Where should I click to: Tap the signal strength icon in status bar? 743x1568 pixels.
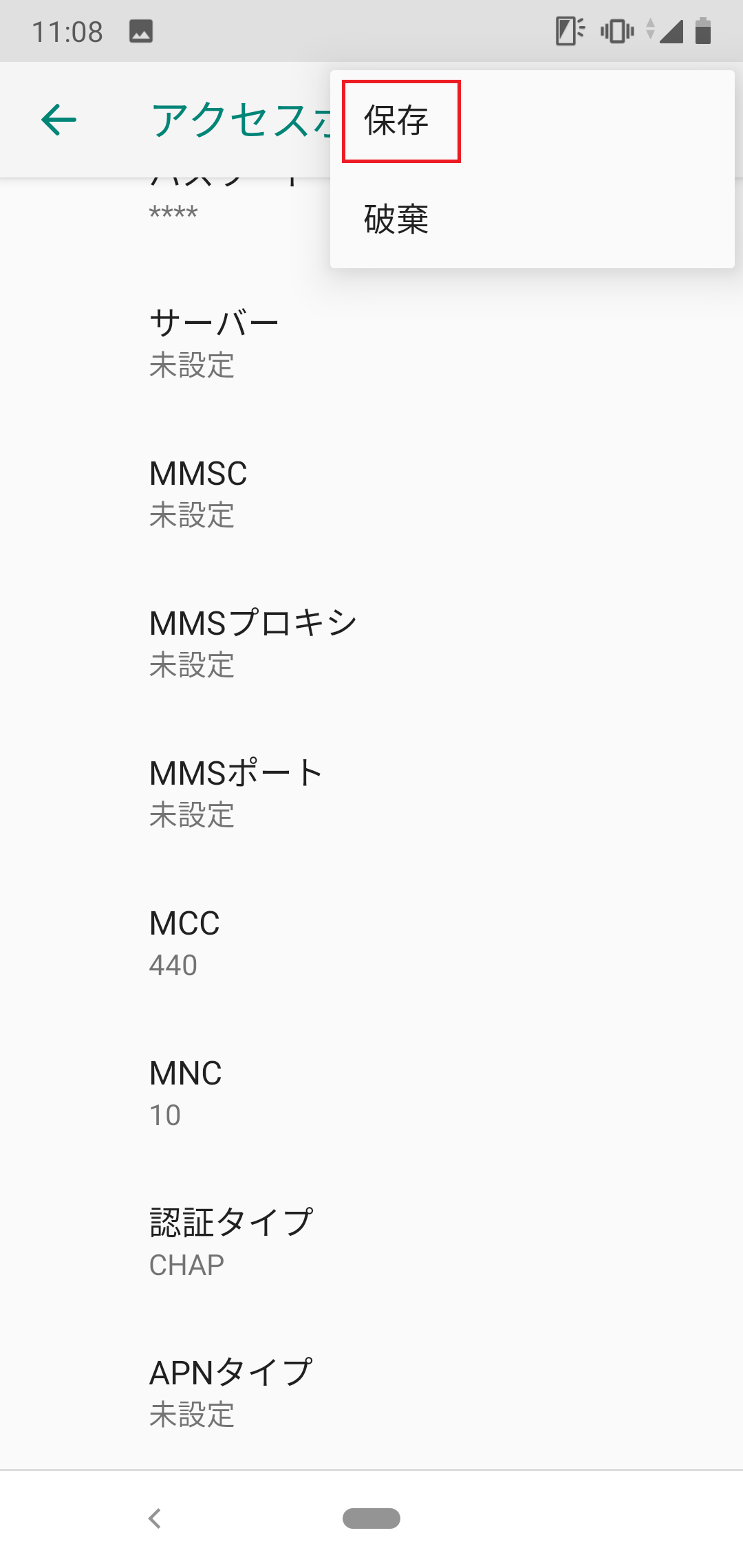[671, 31]
